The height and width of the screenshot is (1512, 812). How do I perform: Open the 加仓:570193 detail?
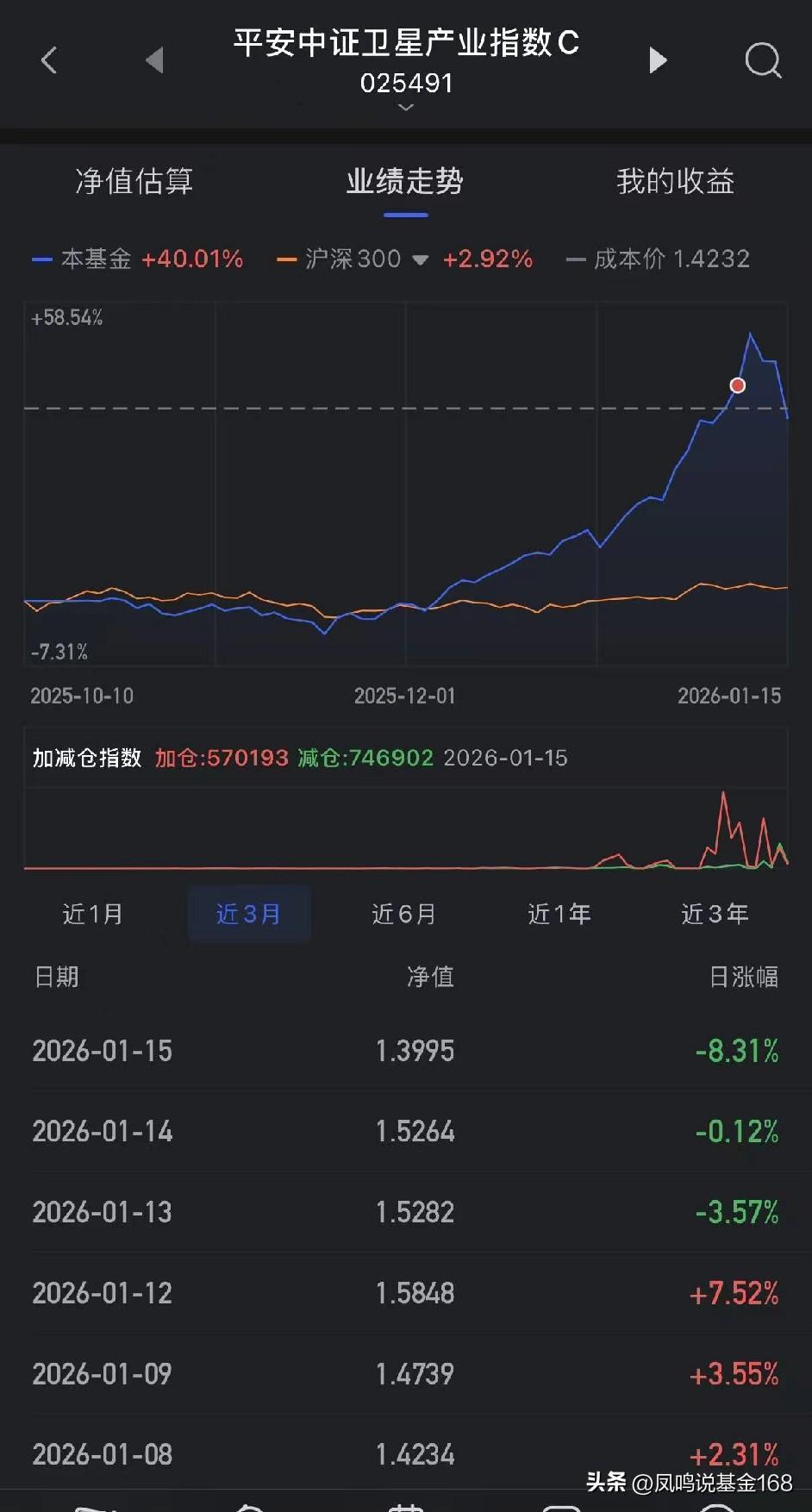tap(222, 758)
